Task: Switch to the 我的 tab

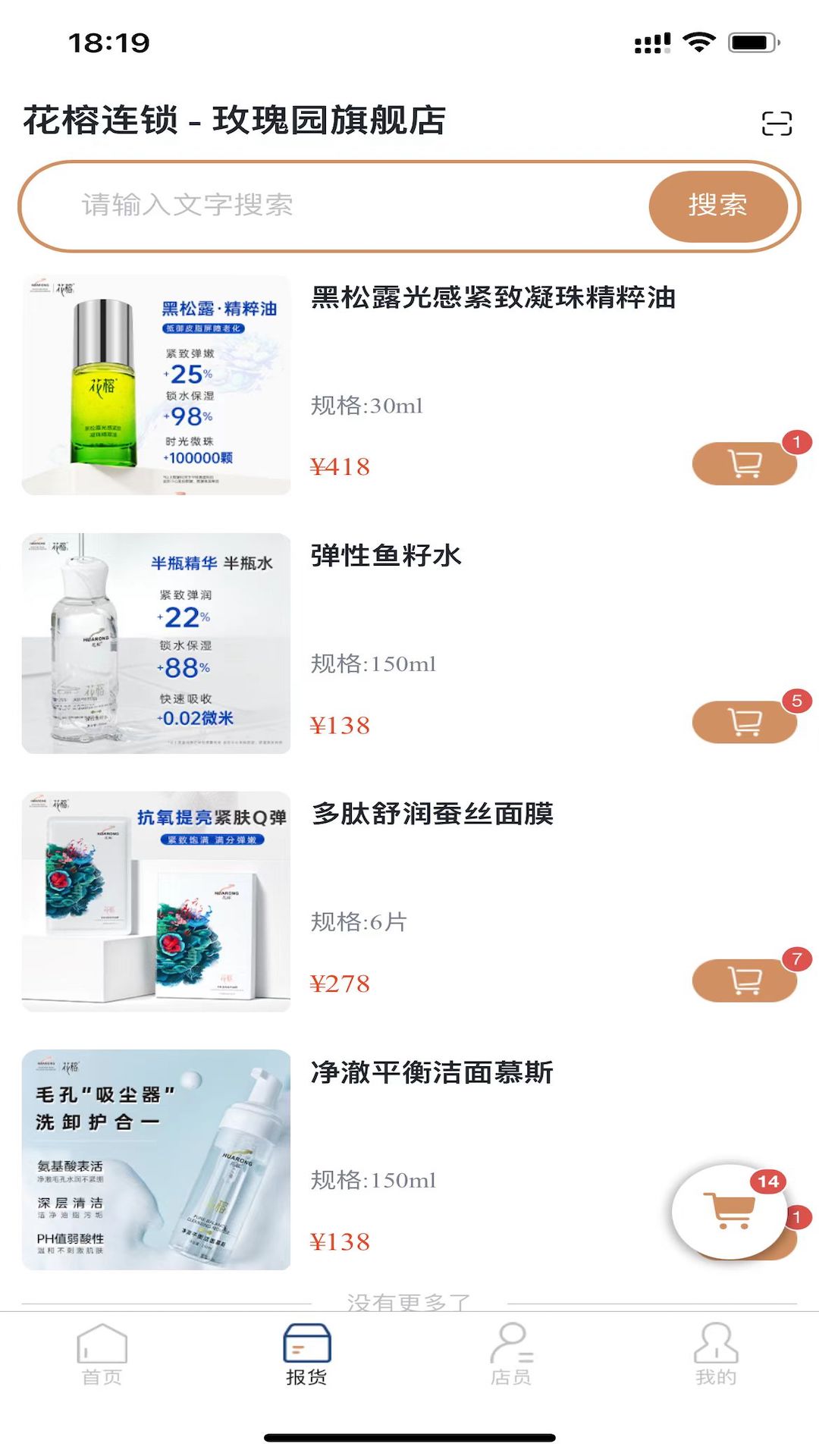Action: 716,1355
